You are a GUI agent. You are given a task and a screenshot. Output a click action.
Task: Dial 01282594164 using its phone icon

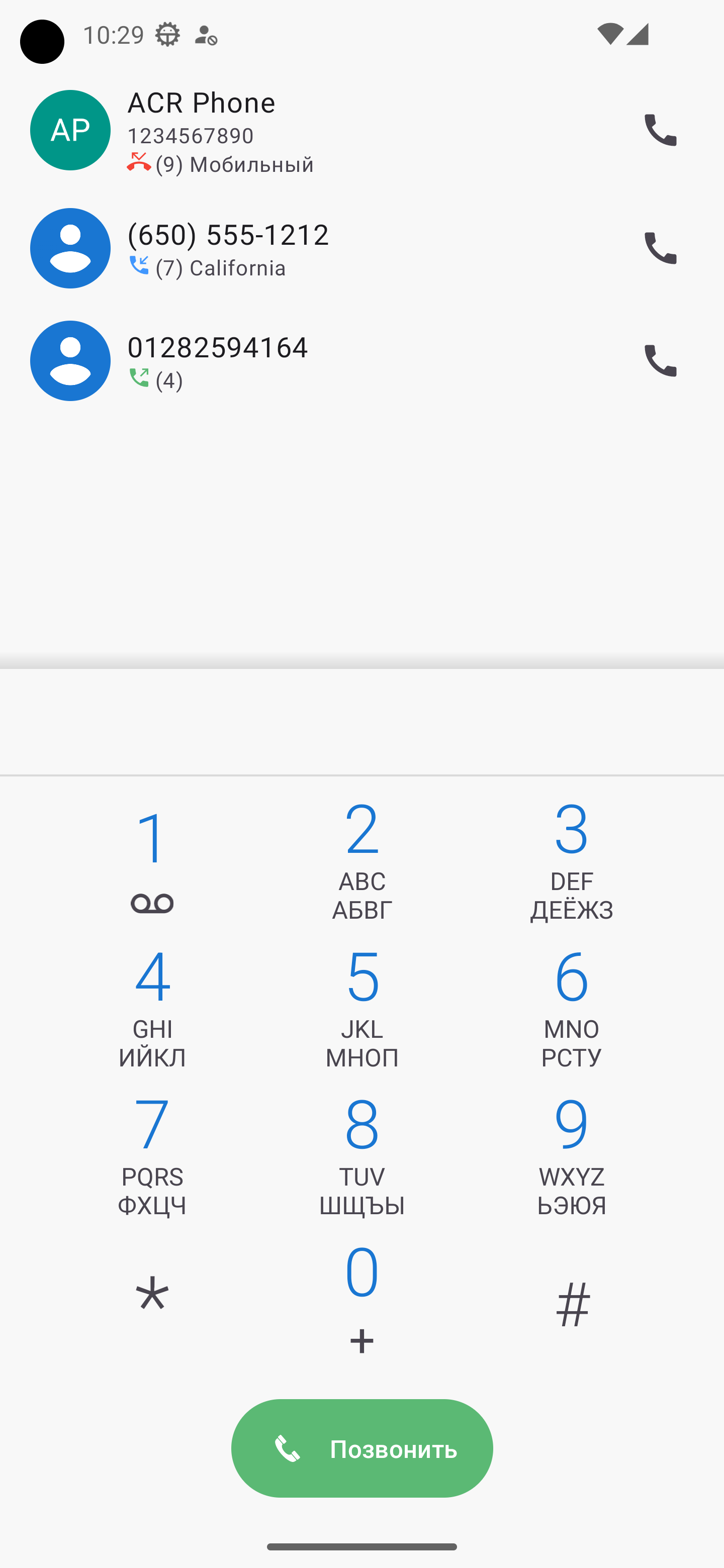[660, 360]
